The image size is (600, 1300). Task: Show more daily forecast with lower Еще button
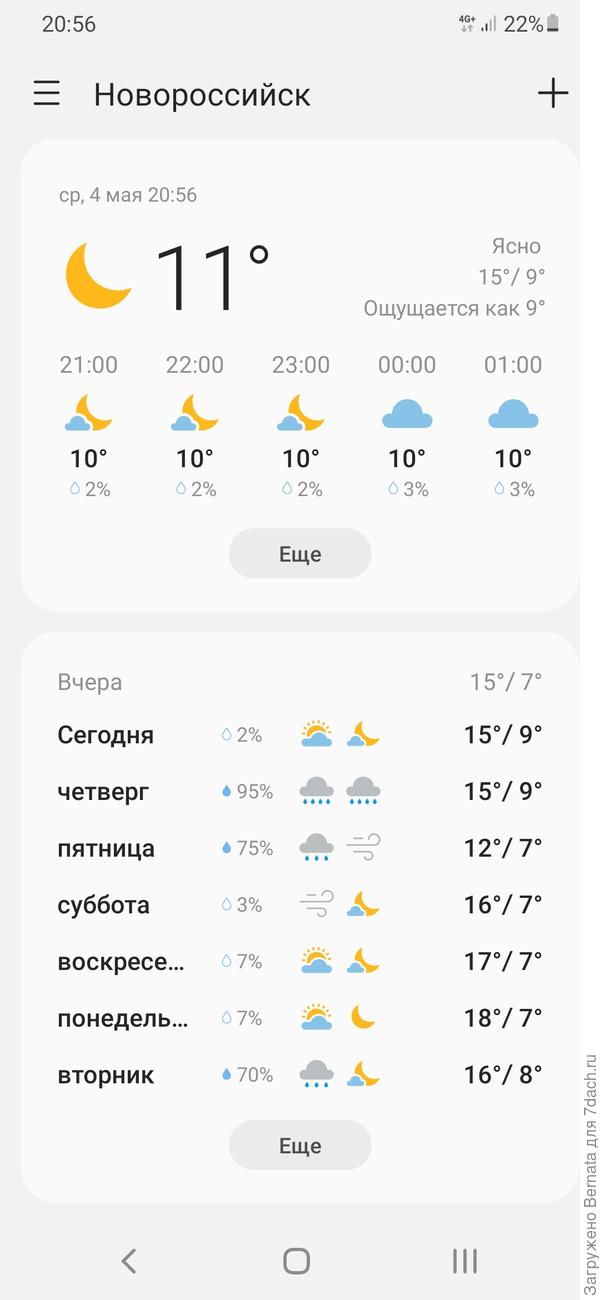click(x=300, y=1146)
